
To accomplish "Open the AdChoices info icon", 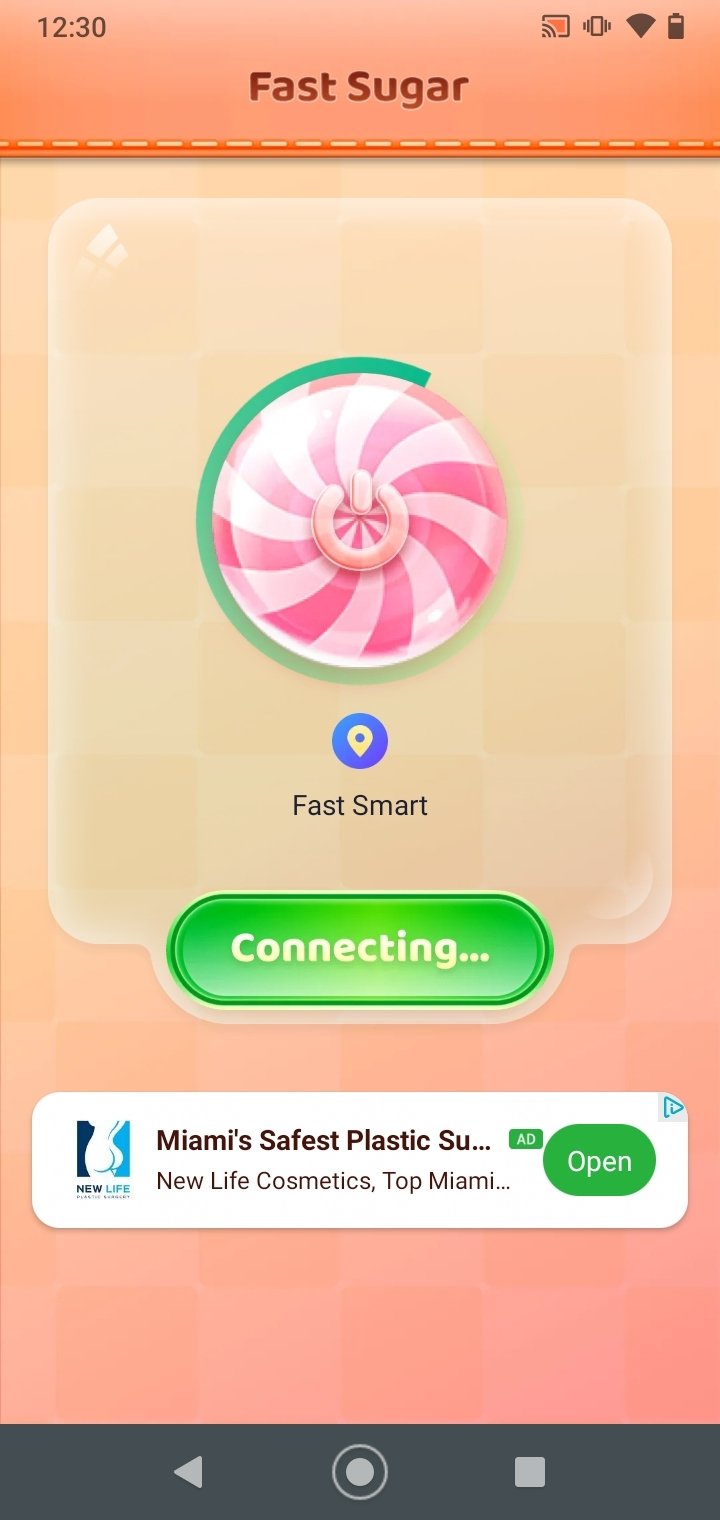I will tap(674, 1106).
